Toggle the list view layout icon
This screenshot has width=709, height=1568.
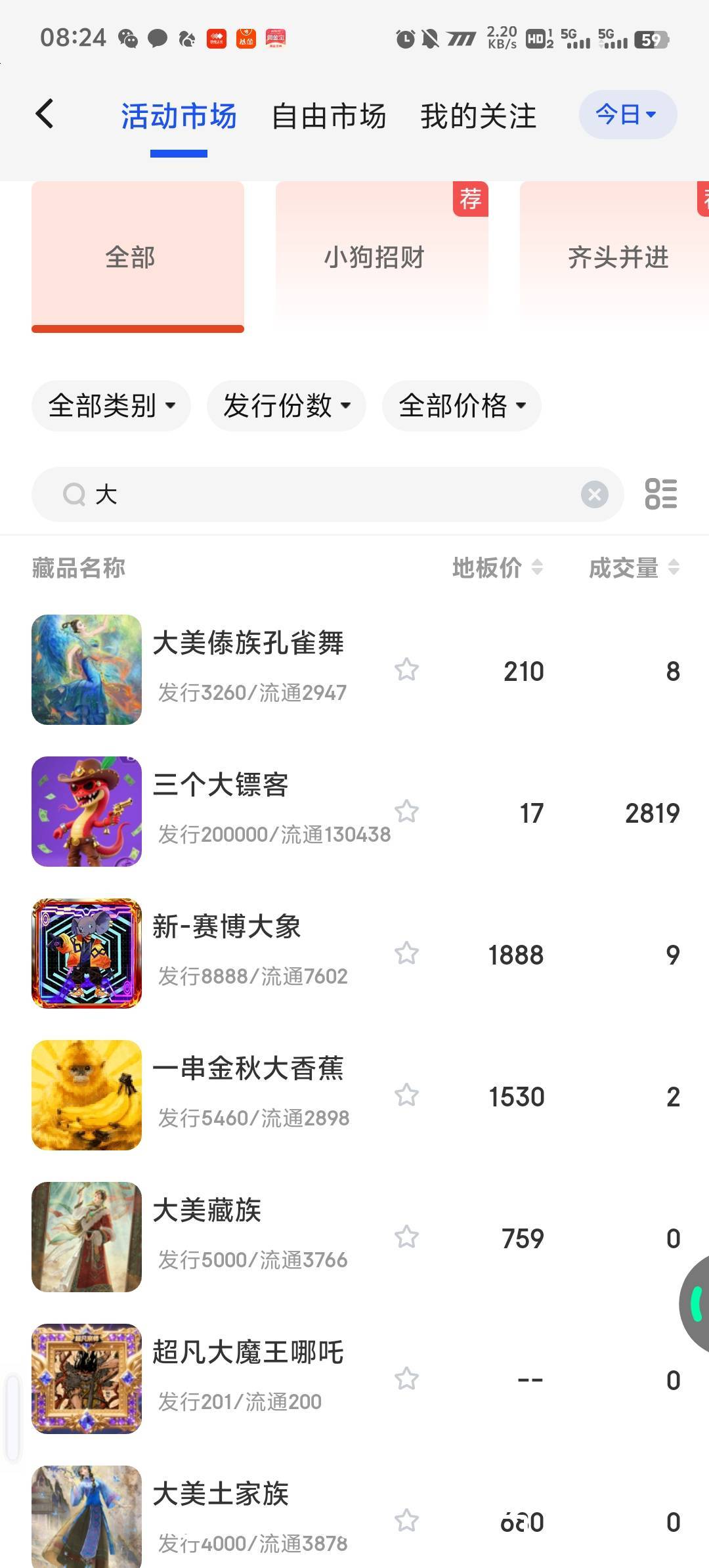pyautogui.click(x=661, y=494)
